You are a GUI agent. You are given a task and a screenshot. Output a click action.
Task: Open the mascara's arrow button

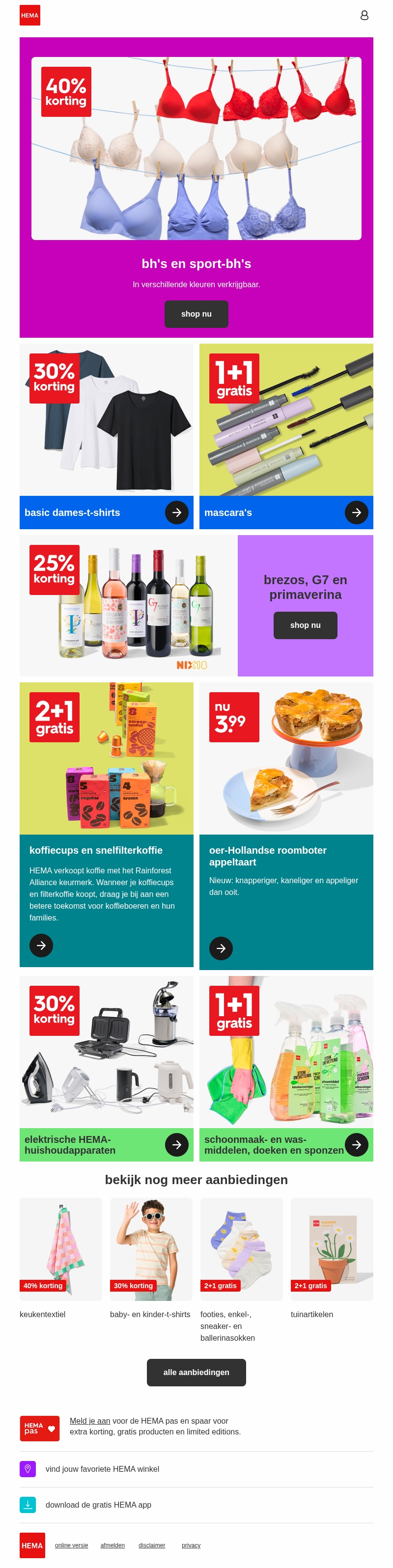(x=357, y=513)
